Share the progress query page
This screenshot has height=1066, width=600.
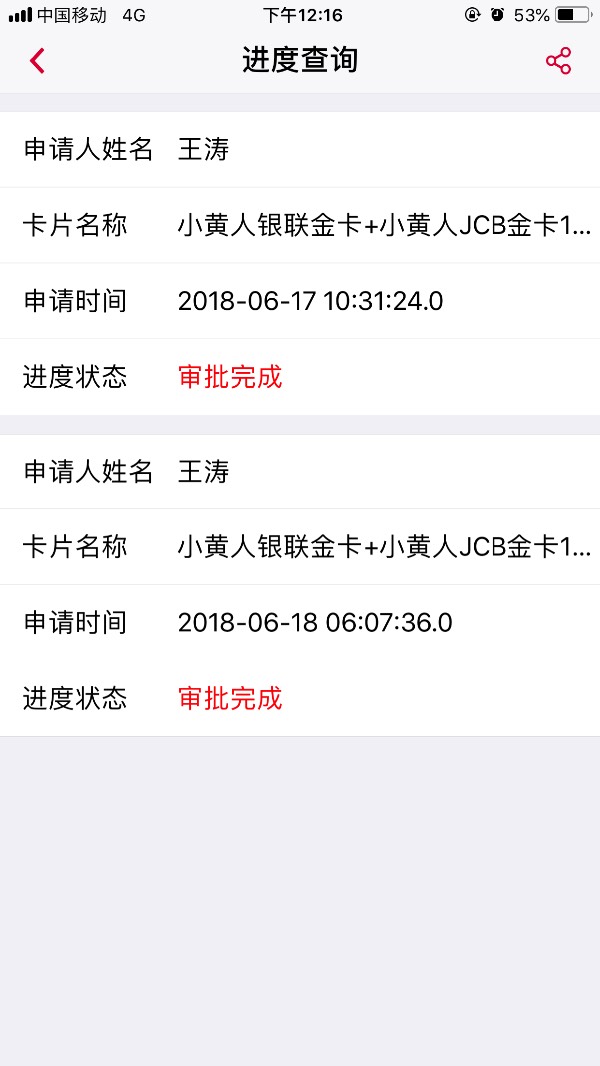click(559, 61)
